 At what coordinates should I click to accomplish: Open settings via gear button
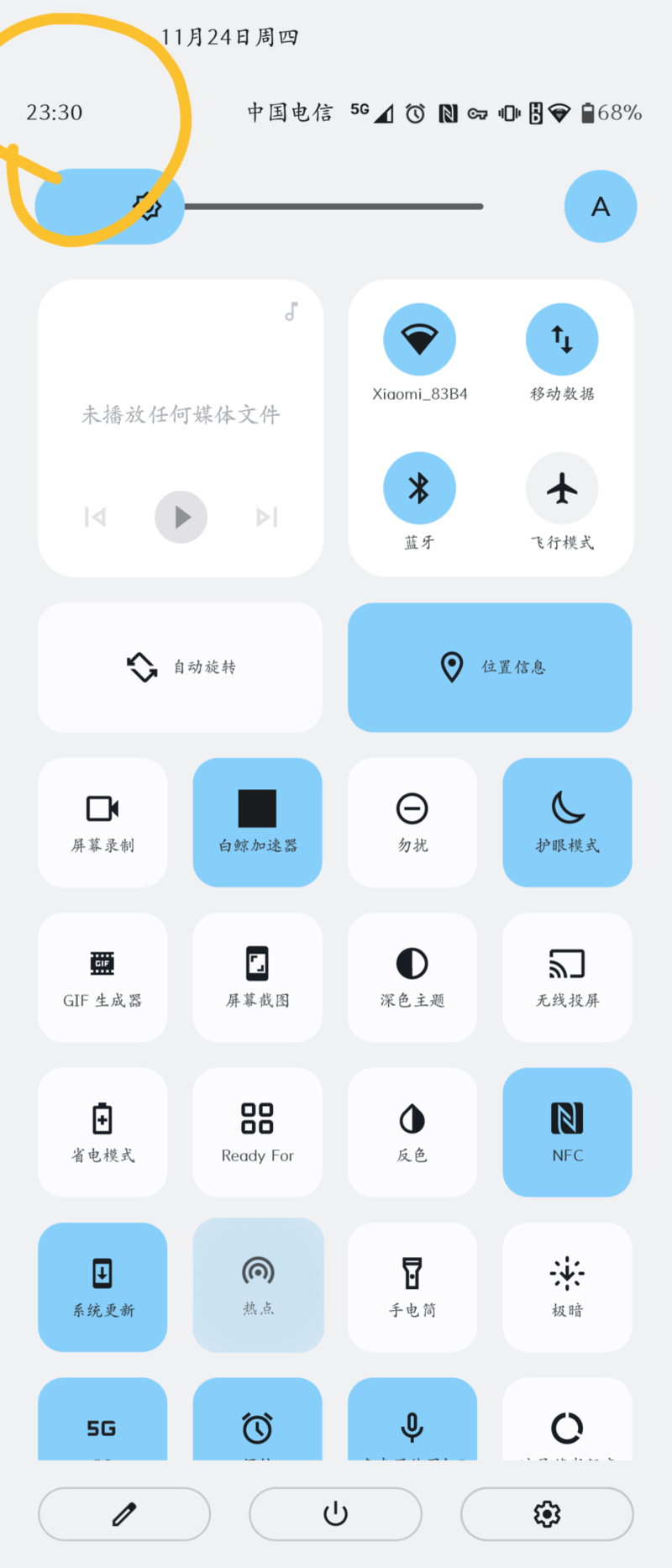click(547, 1513)
